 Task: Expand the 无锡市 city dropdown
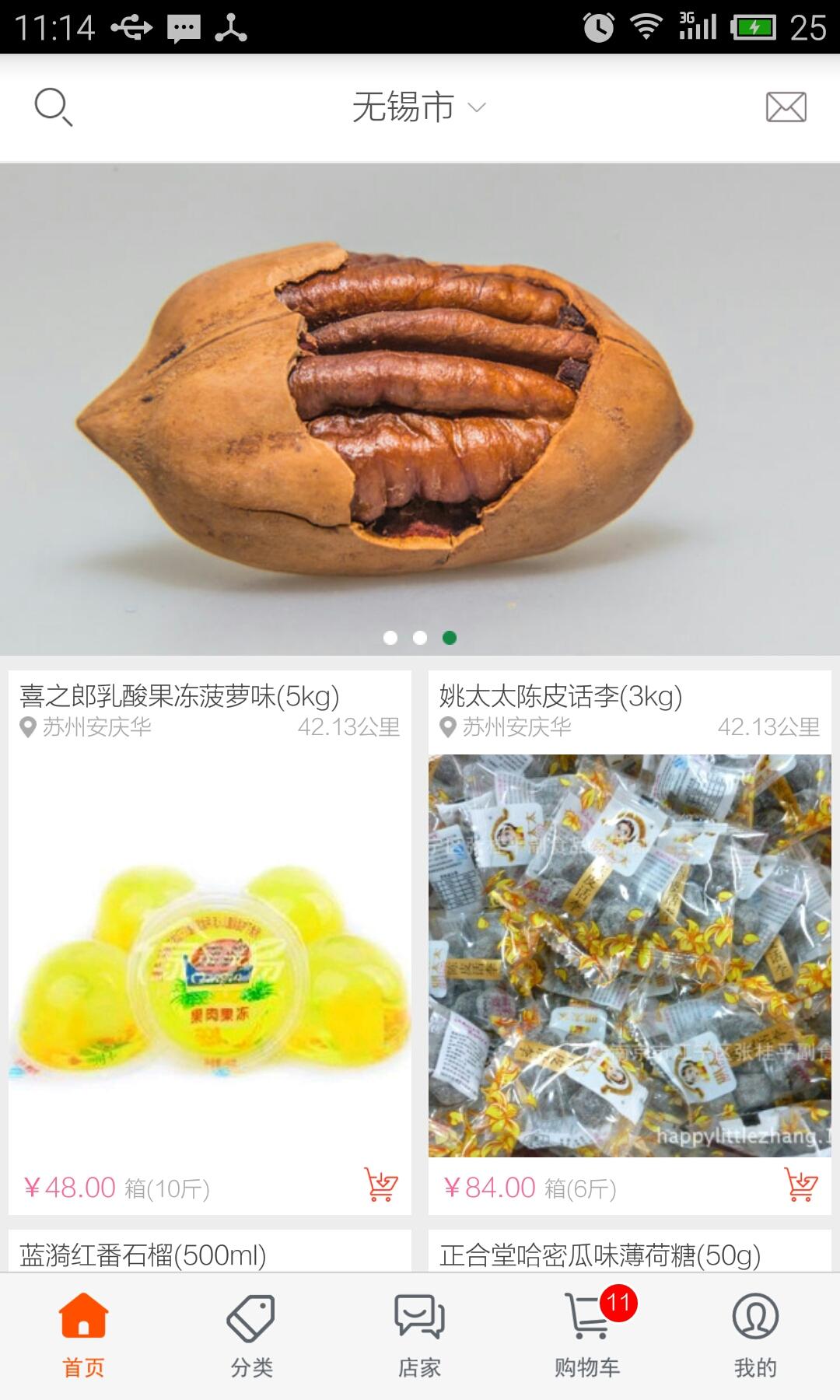coord(418,107)
